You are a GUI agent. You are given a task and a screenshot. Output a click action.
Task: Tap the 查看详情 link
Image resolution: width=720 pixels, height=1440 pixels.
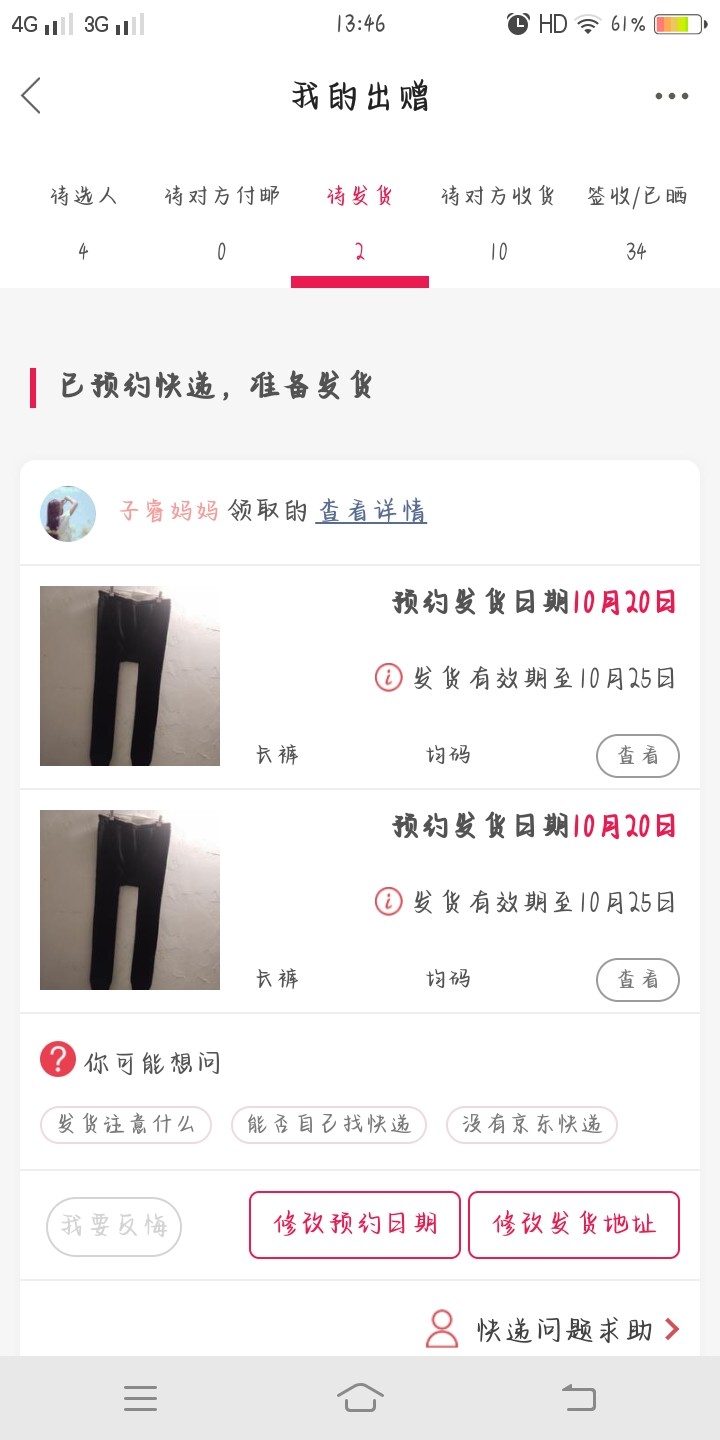371,511
